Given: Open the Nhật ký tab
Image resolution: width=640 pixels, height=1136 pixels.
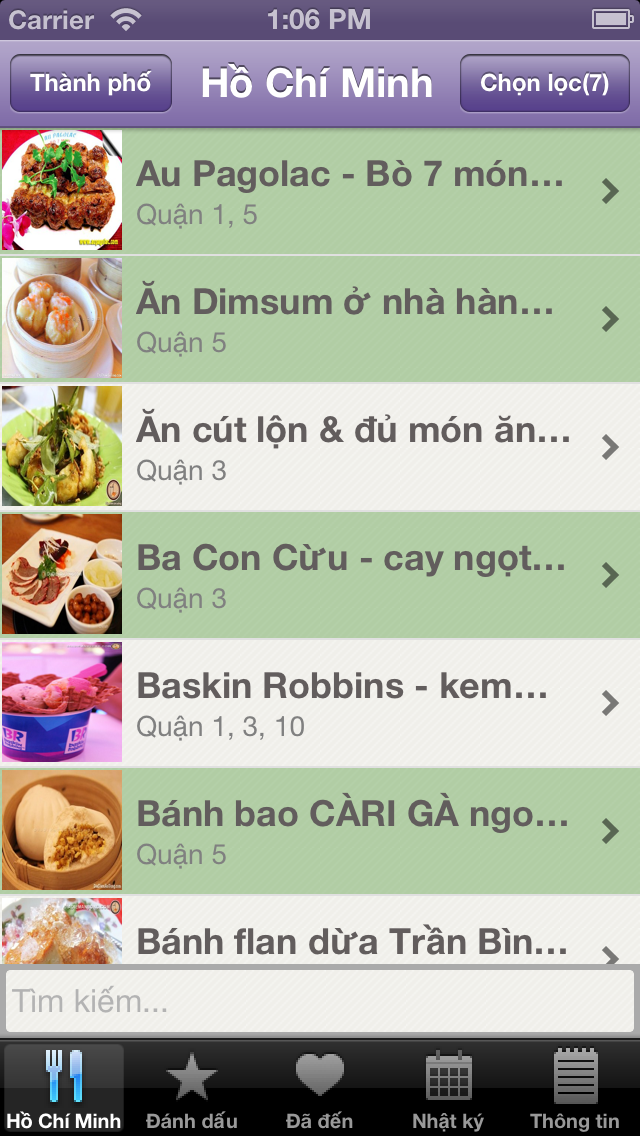Looking at the screenshot, I should click(448, 1090).
